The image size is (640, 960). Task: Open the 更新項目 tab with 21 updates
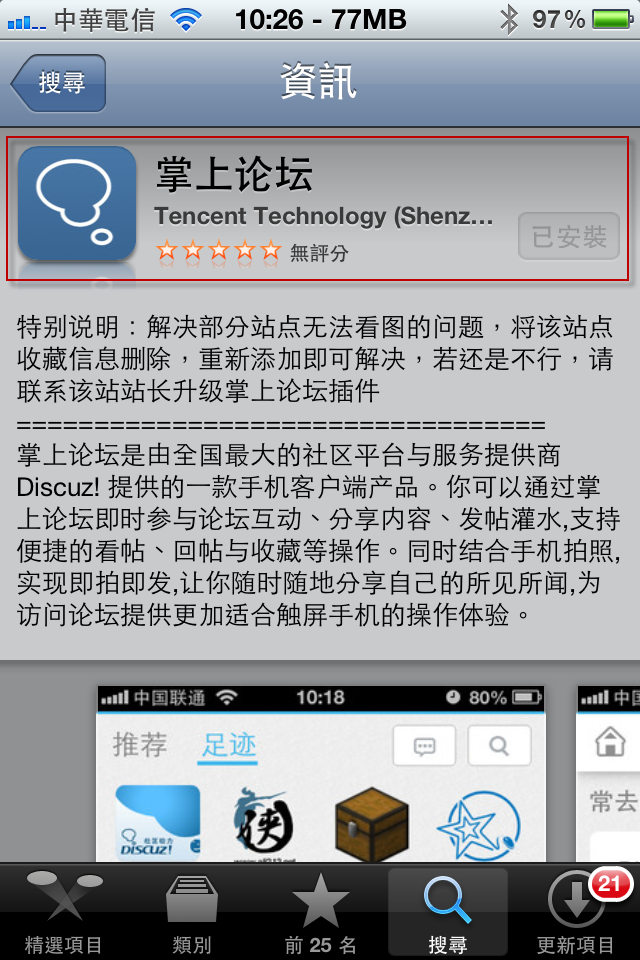pos(576,912)
